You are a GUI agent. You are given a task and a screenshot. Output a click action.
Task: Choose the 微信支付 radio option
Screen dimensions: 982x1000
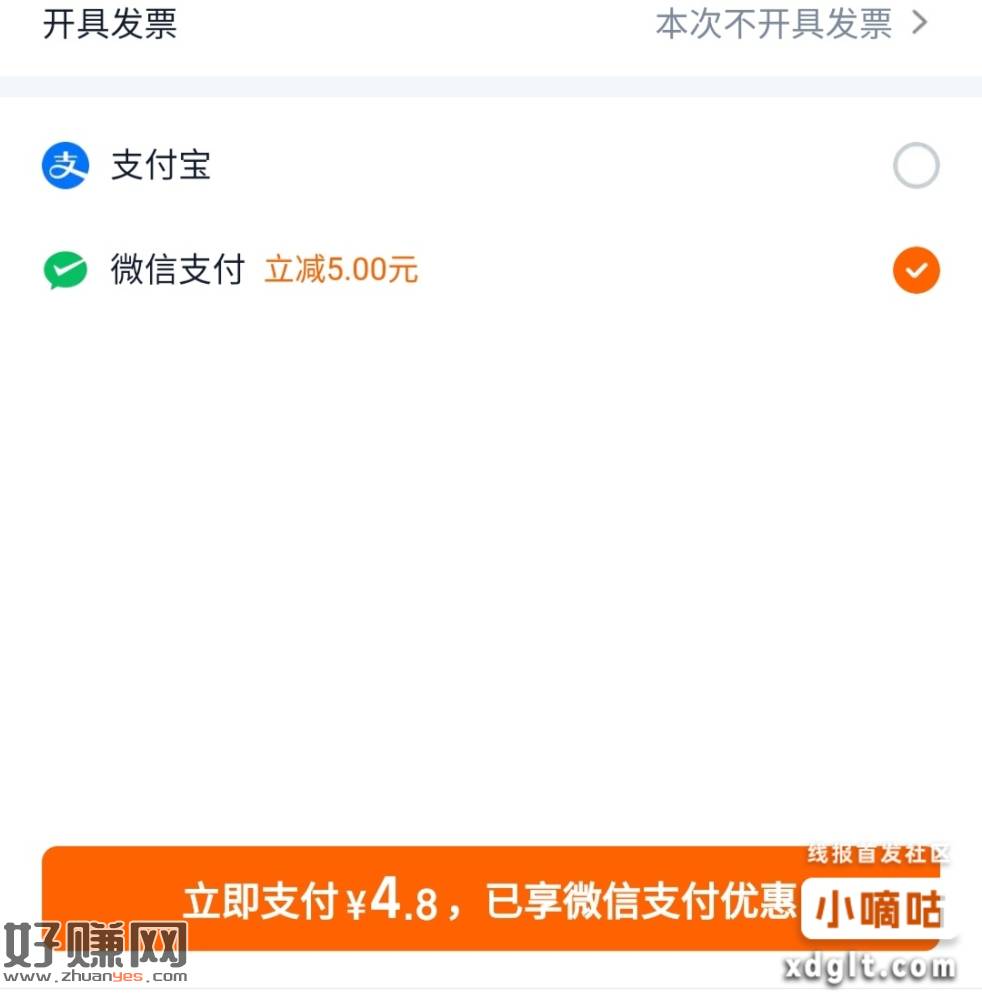pyautogui.click(x=915, y=270)
